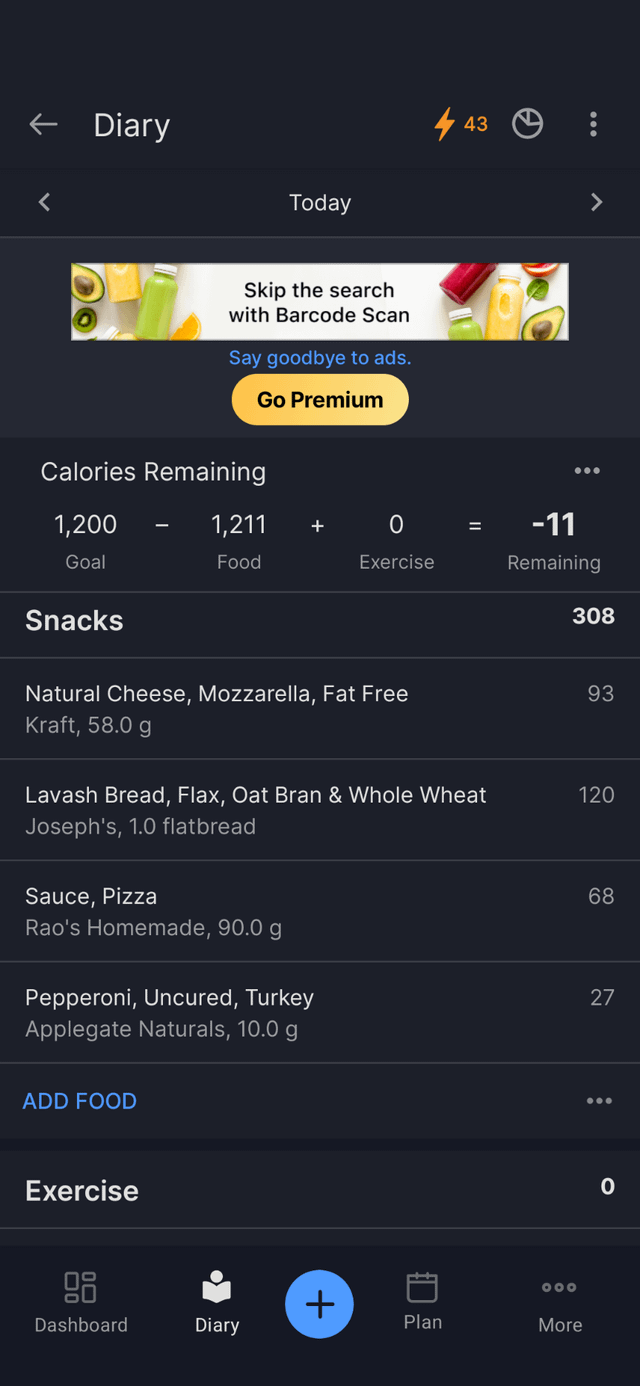Tap ADD FOOD under Snacks
Viewport: 640px width, 1386px height.
click(x=80, y=1101)
